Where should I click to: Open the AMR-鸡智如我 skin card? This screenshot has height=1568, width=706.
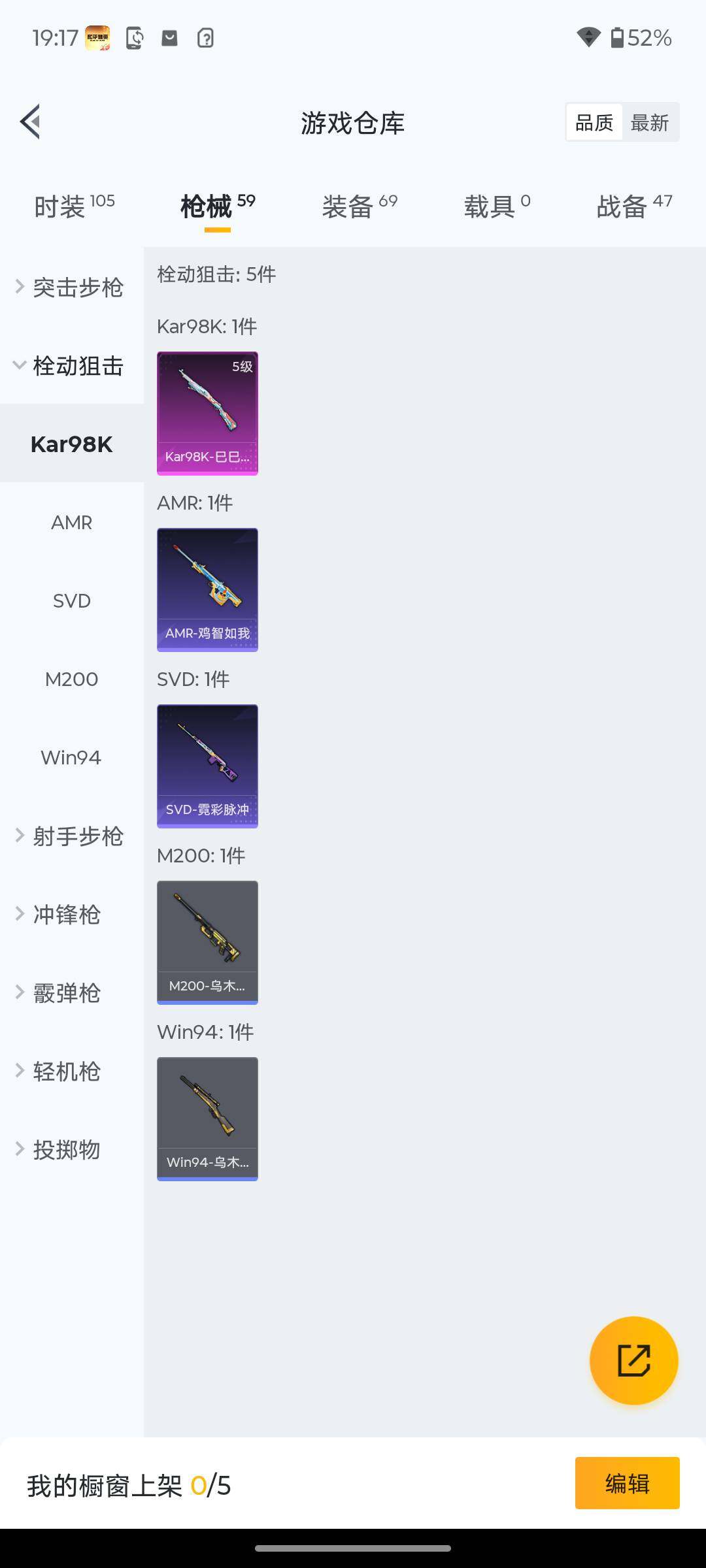pyautogui.click(x=207, y=589)
